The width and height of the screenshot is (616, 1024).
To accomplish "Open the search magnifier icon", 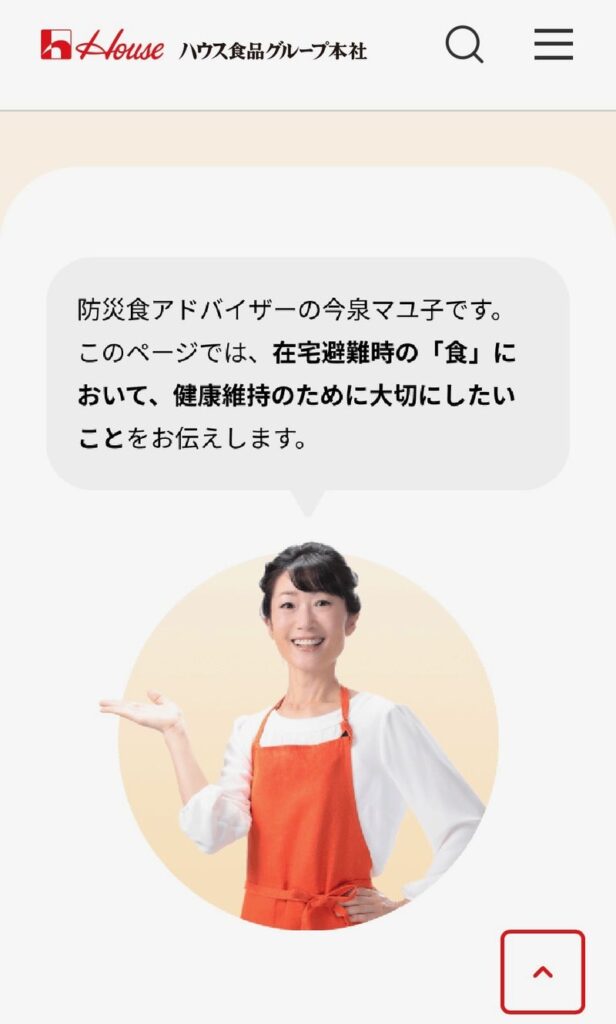I will [x=464, y=45].
